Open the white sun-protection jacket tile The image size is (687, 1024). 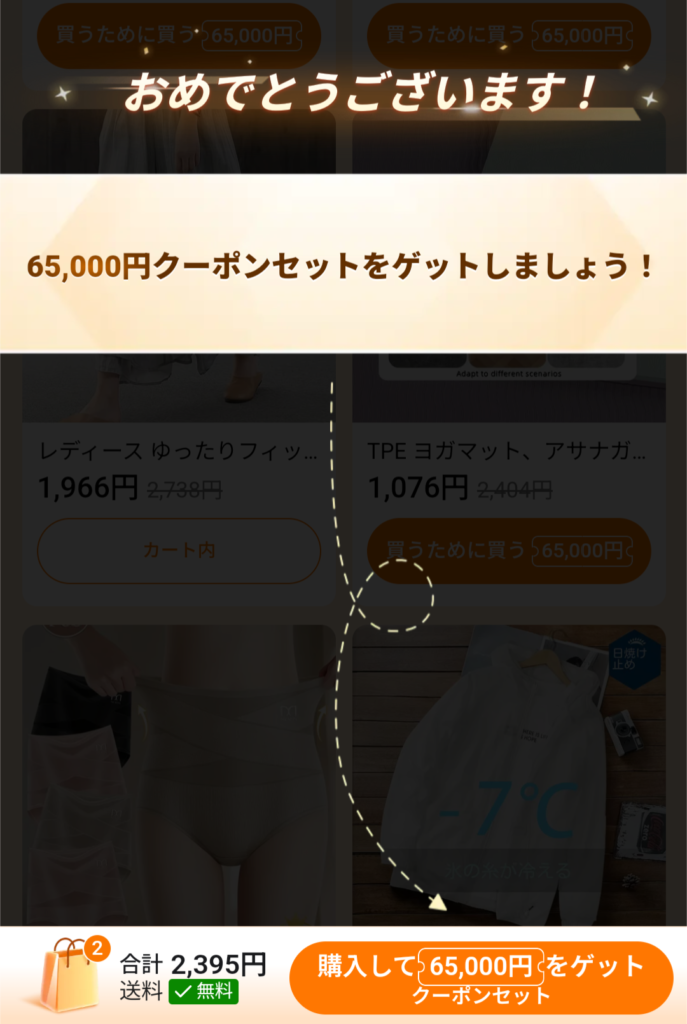pos(508,775)
